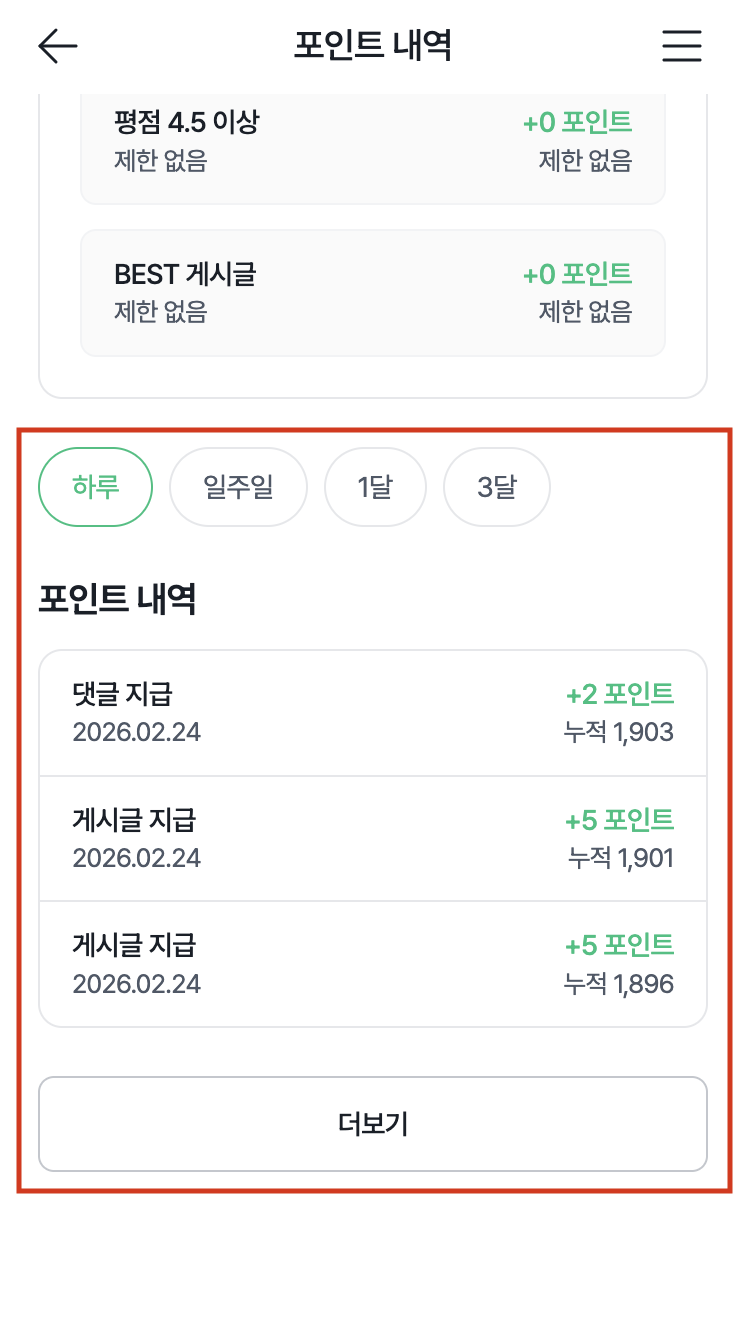Image resolution: width=746 pixels, height=1328 pixels.
Task: Select the 일주일 filter chip
Action: pos(238,487)
